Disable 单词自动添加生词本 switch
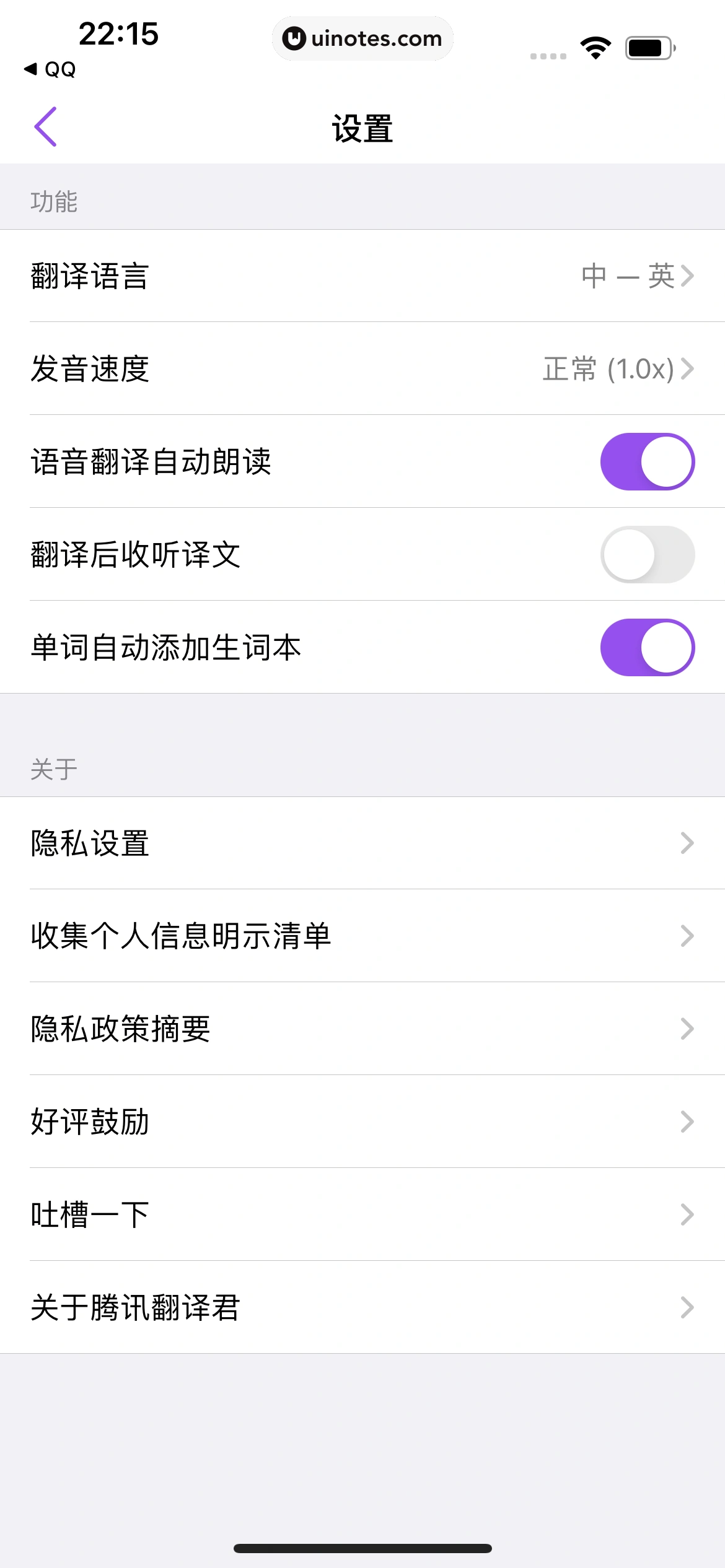This screenshot has height=1568, width=725. tap(647, 648)
